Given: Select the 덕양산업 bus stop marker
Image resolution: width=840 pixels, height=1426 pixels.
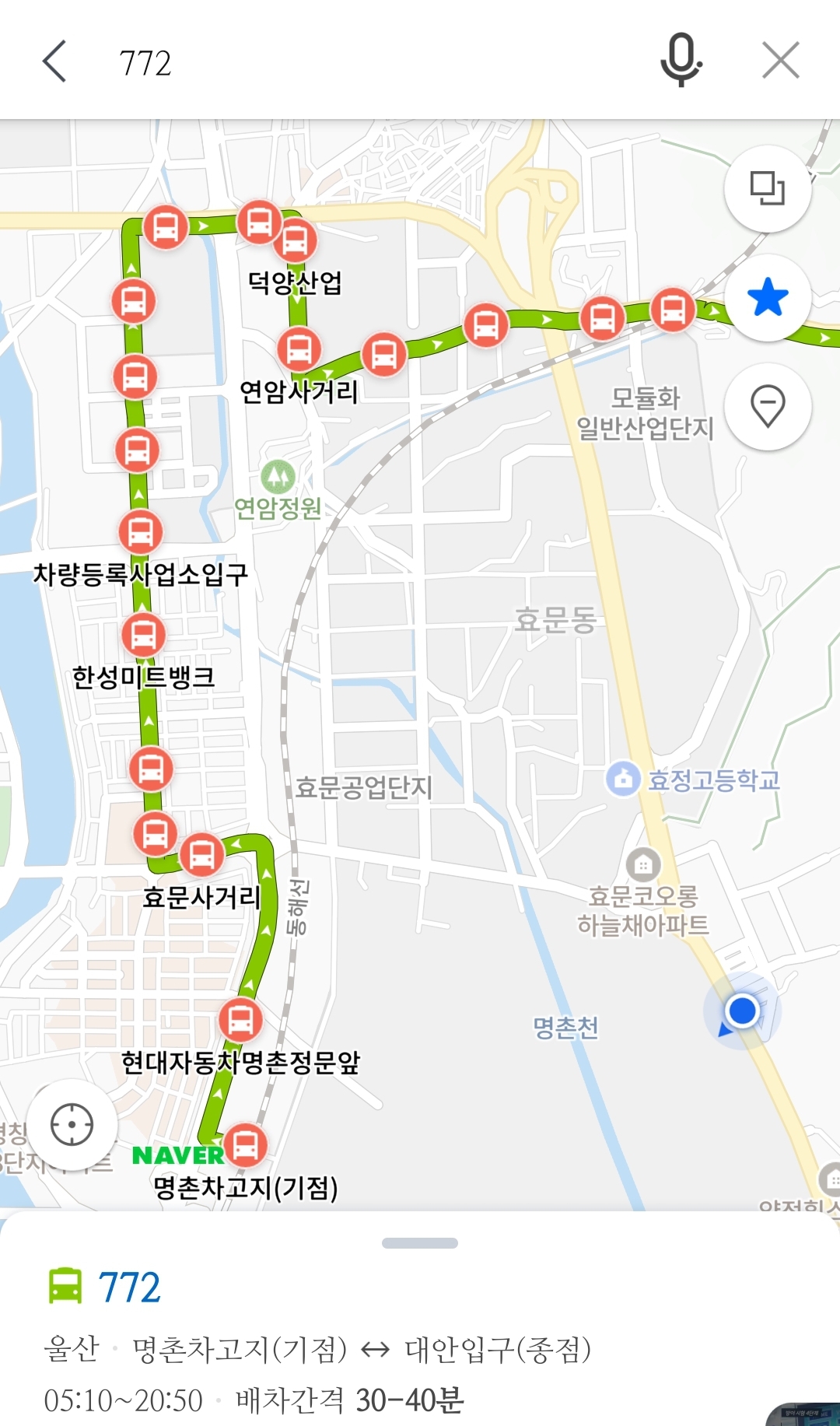Looking at the screenshot, I should tap(295, 240).
